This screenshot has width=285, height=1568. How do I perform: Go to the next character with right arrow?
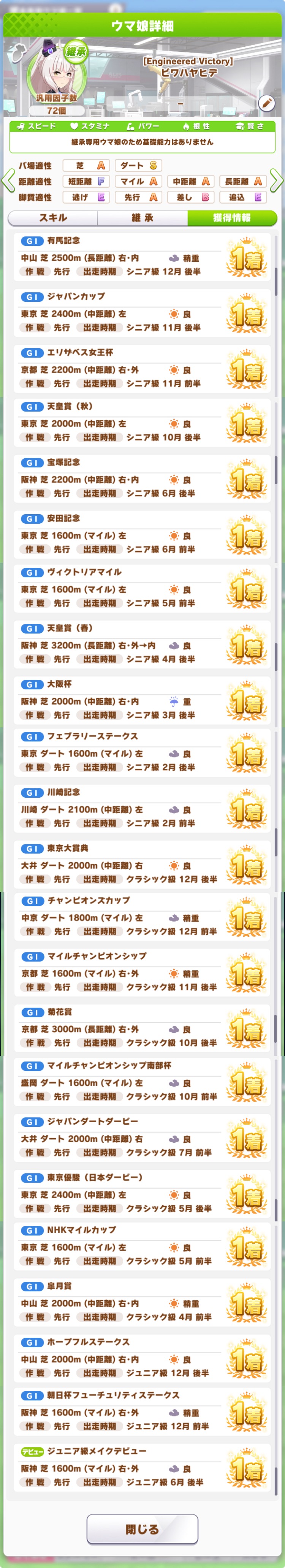(277, 181)
